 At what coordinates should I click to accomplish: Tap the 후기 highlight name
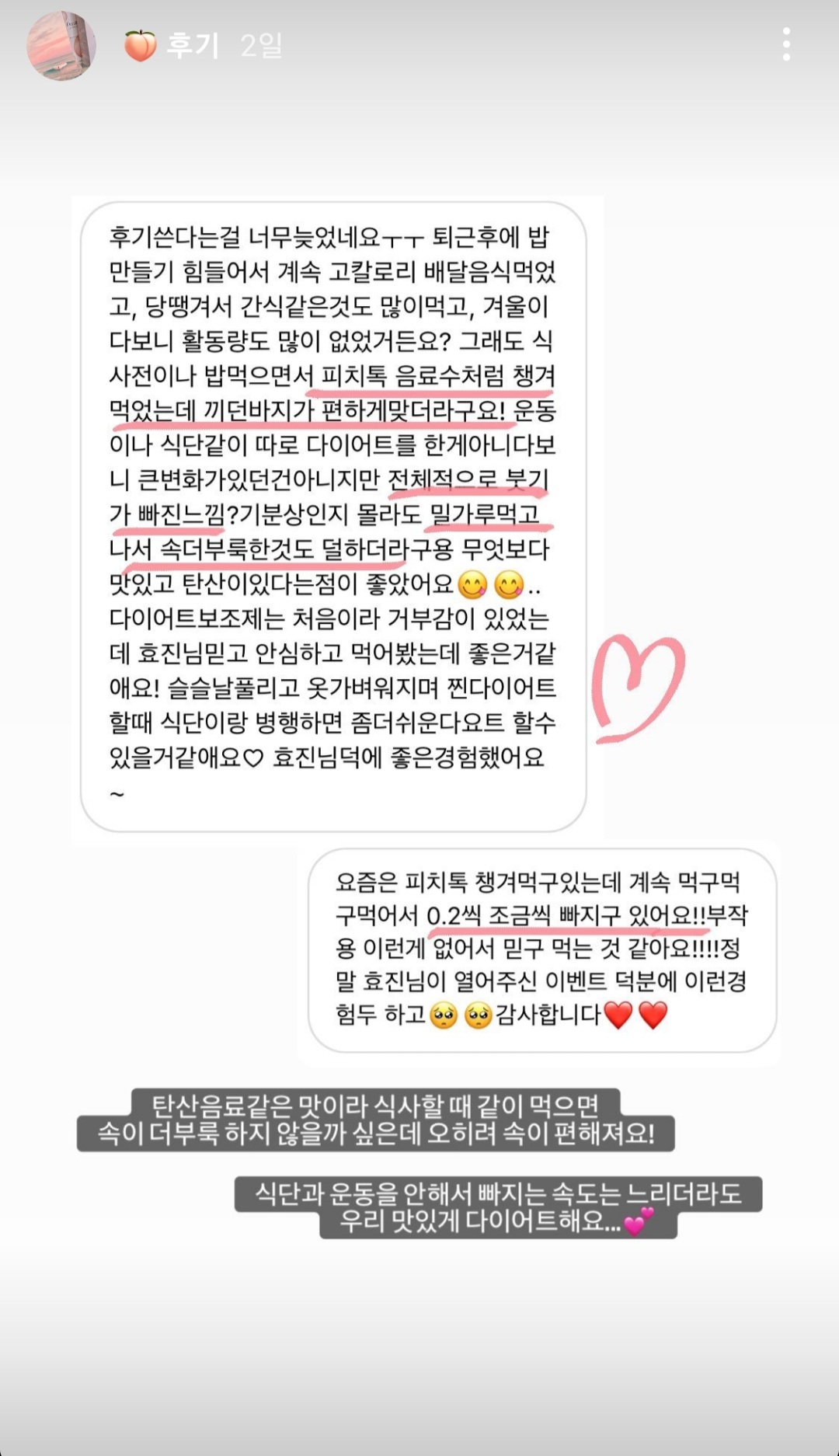(192, 46)
